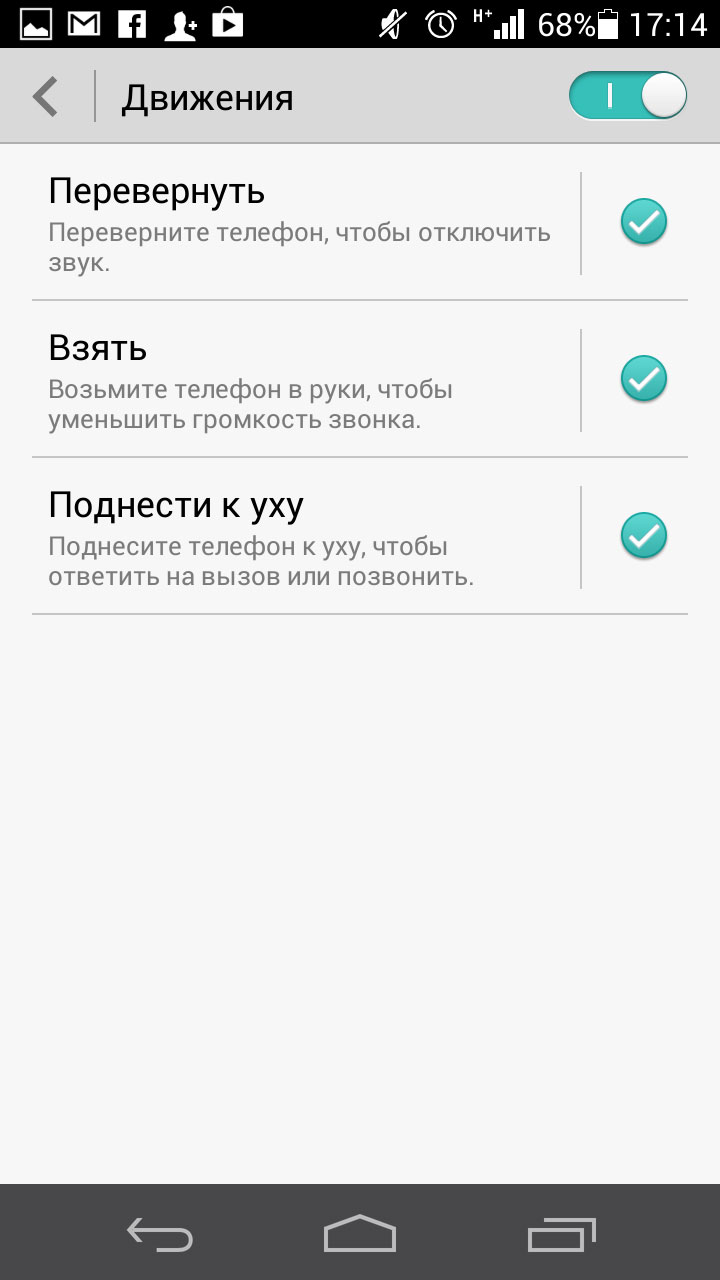Open the Перевернуть gesture row
720x1280 pixels.
pyautogui.click(x=300, y=221)
